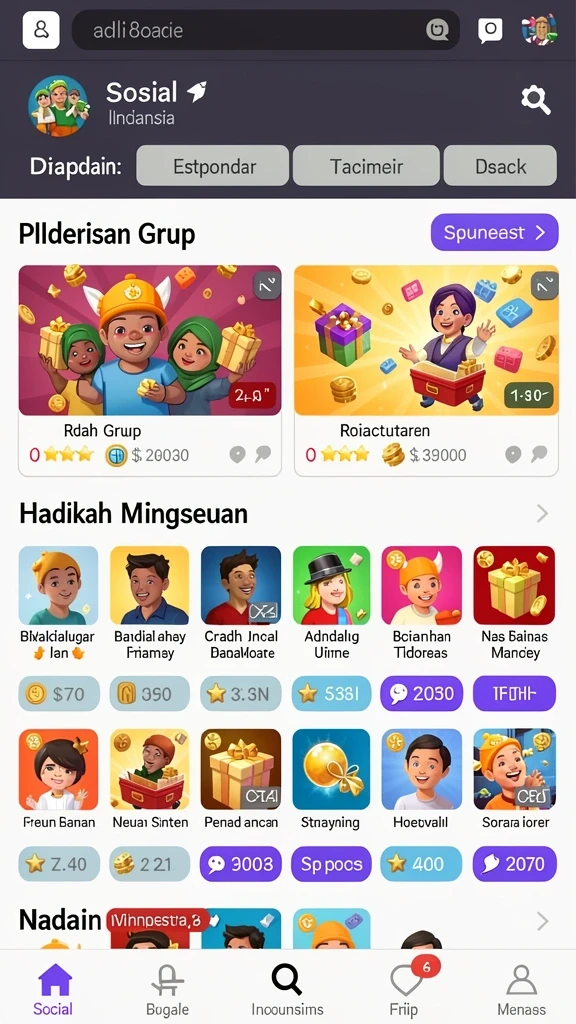Tap the purple 3003 button under Penad ancan
This screenshot has width=576, height=1024.
[x=241, y=864]
